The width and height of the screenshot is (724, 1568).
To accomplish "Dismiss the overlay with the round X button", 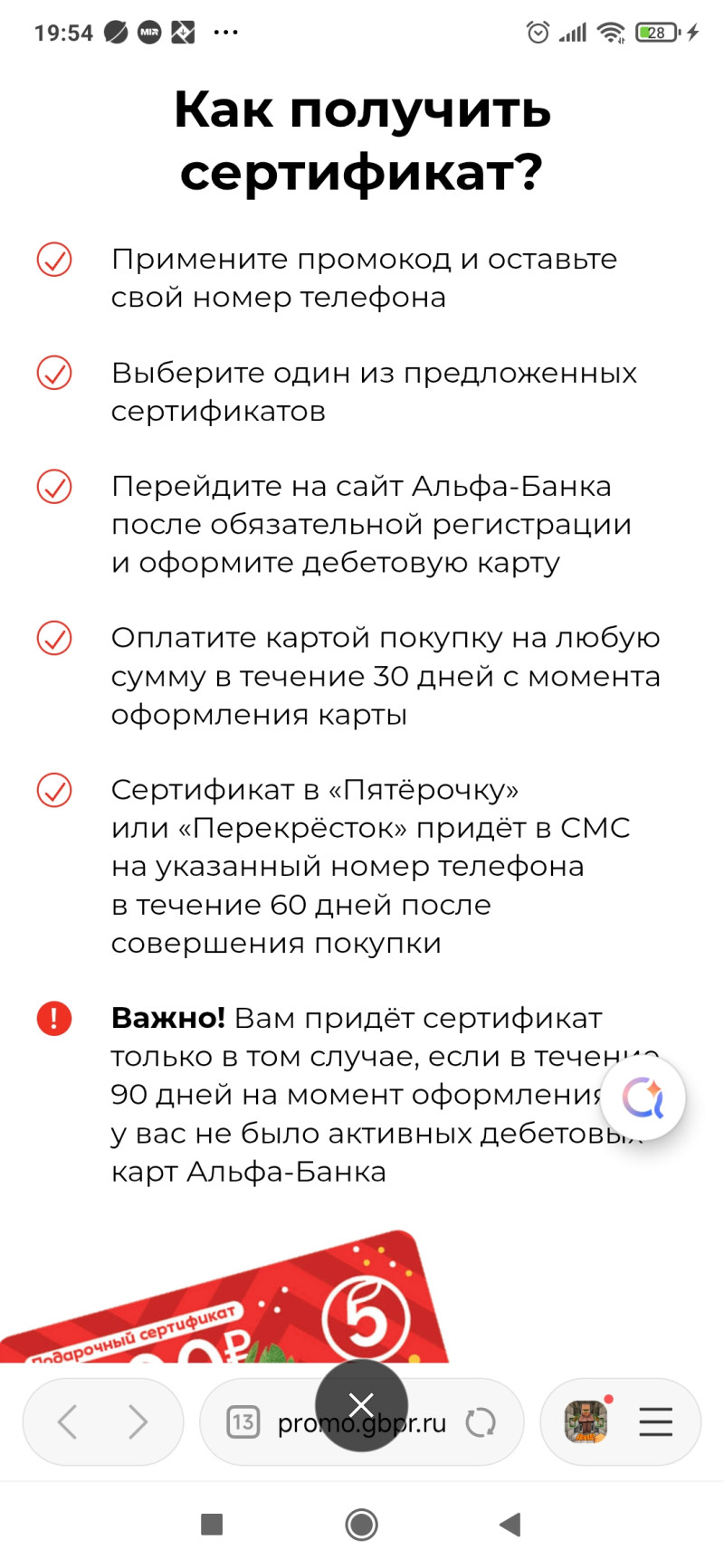I will click(361, 1405).
